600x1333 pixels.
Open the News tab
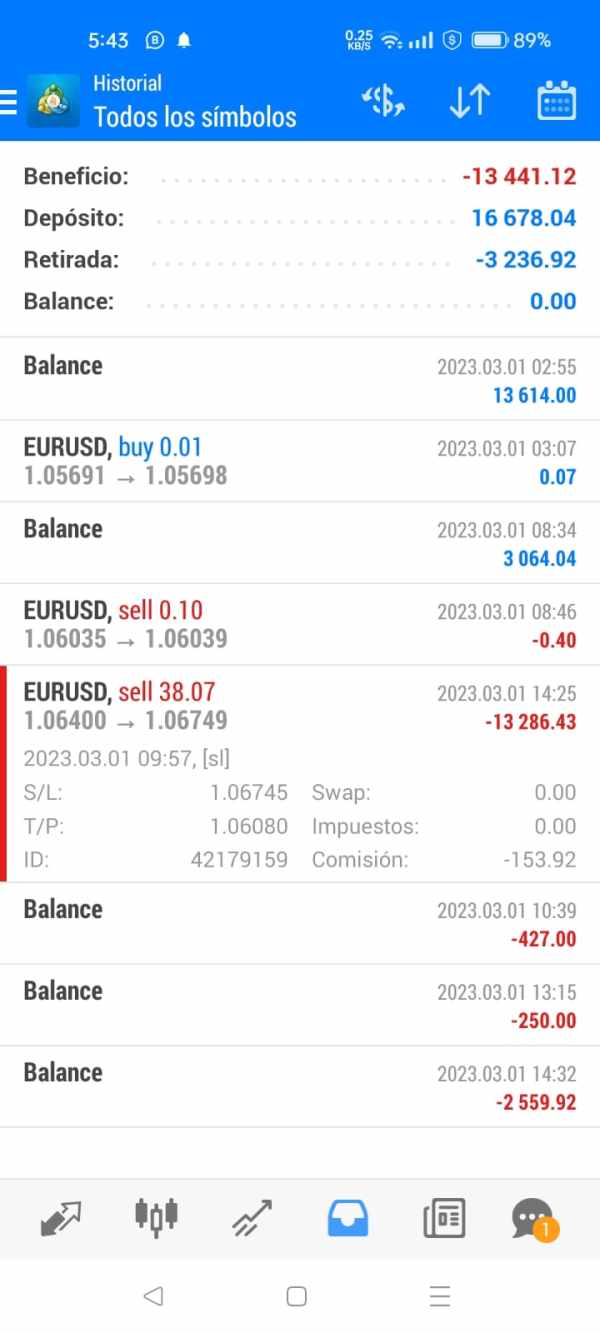(x=444, y=1218)
